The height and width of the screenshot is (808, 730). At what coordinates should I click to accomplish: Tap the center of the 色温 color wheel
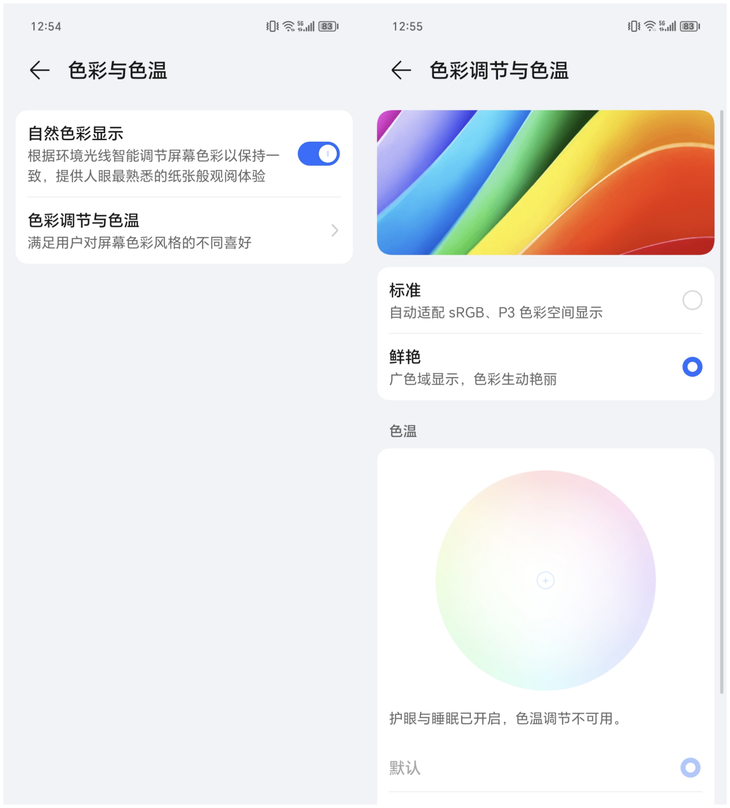pyautogui.click(x=545, y=580)
